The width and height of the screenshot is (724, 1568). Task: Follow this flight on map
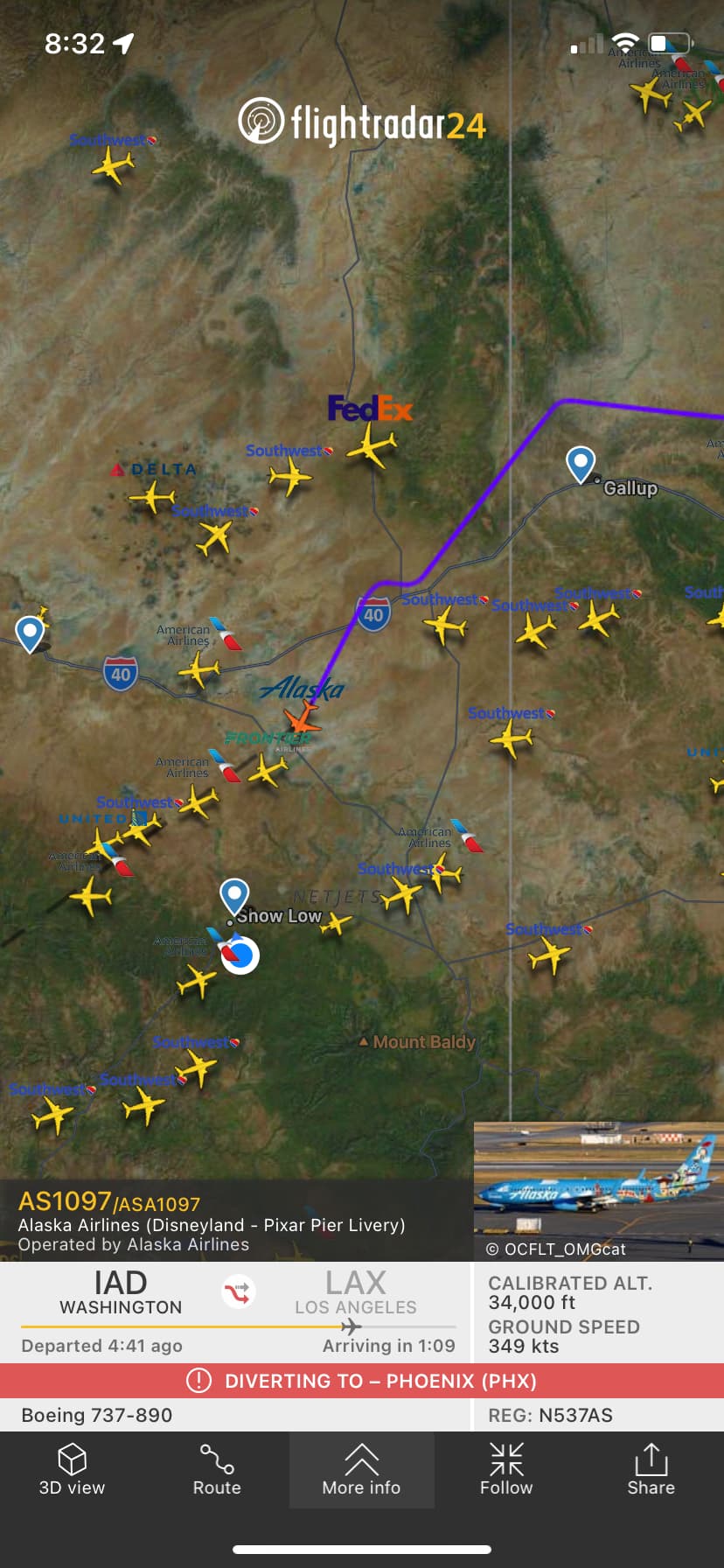tap(506, 1471)
